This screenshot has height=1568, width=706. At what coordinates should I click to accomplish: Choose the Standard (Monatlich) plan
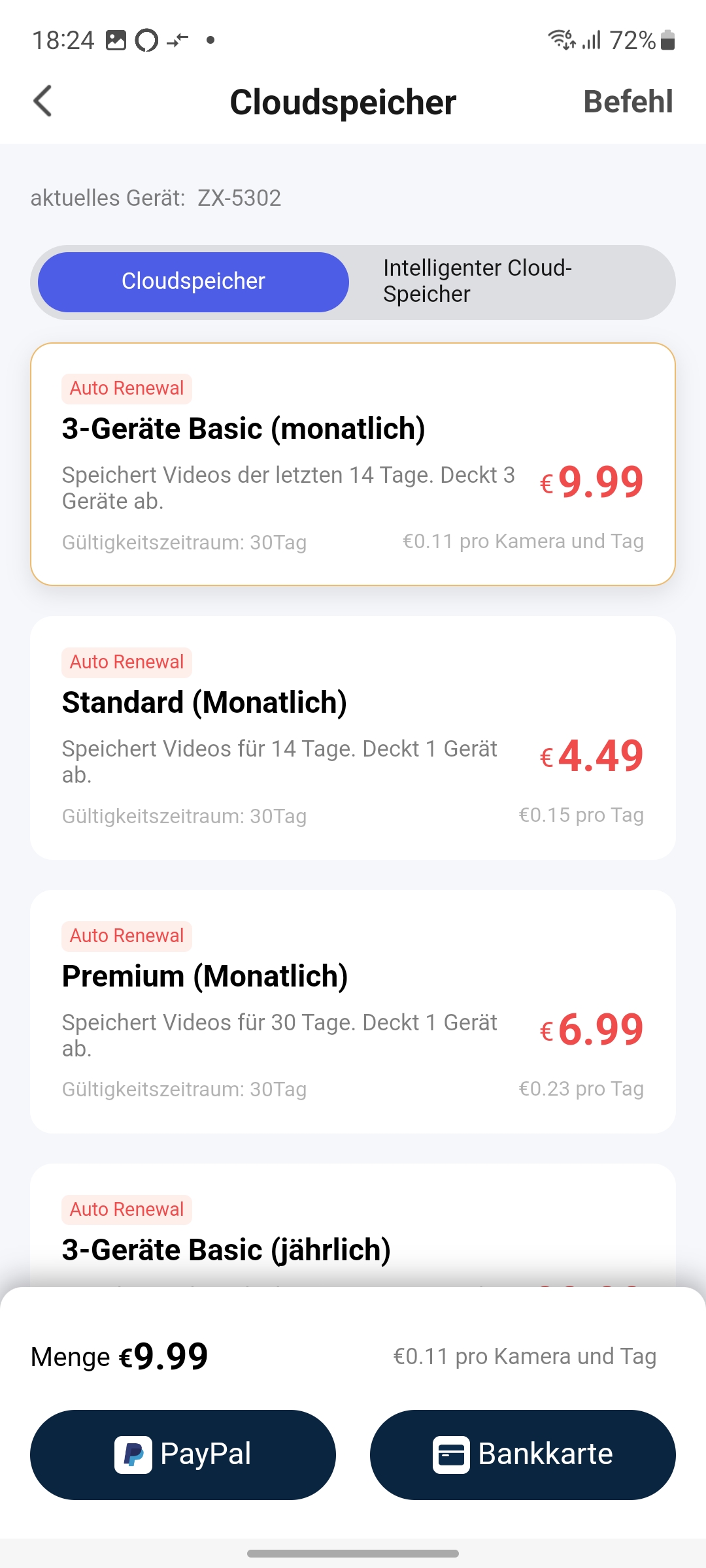click(353, 738)
